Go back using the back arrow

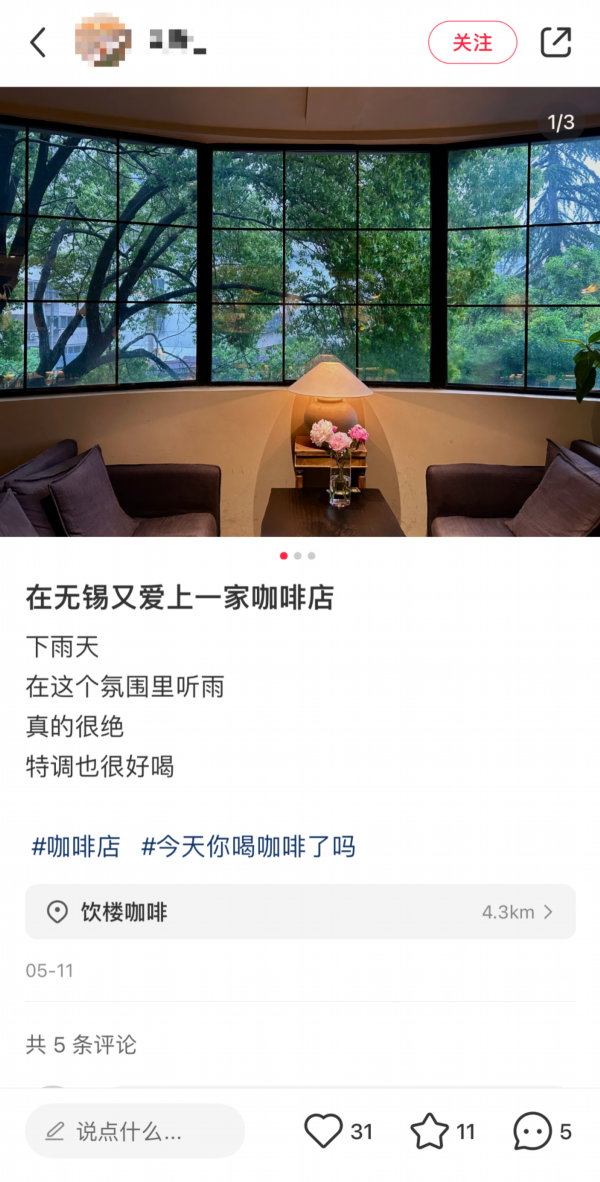38,42
